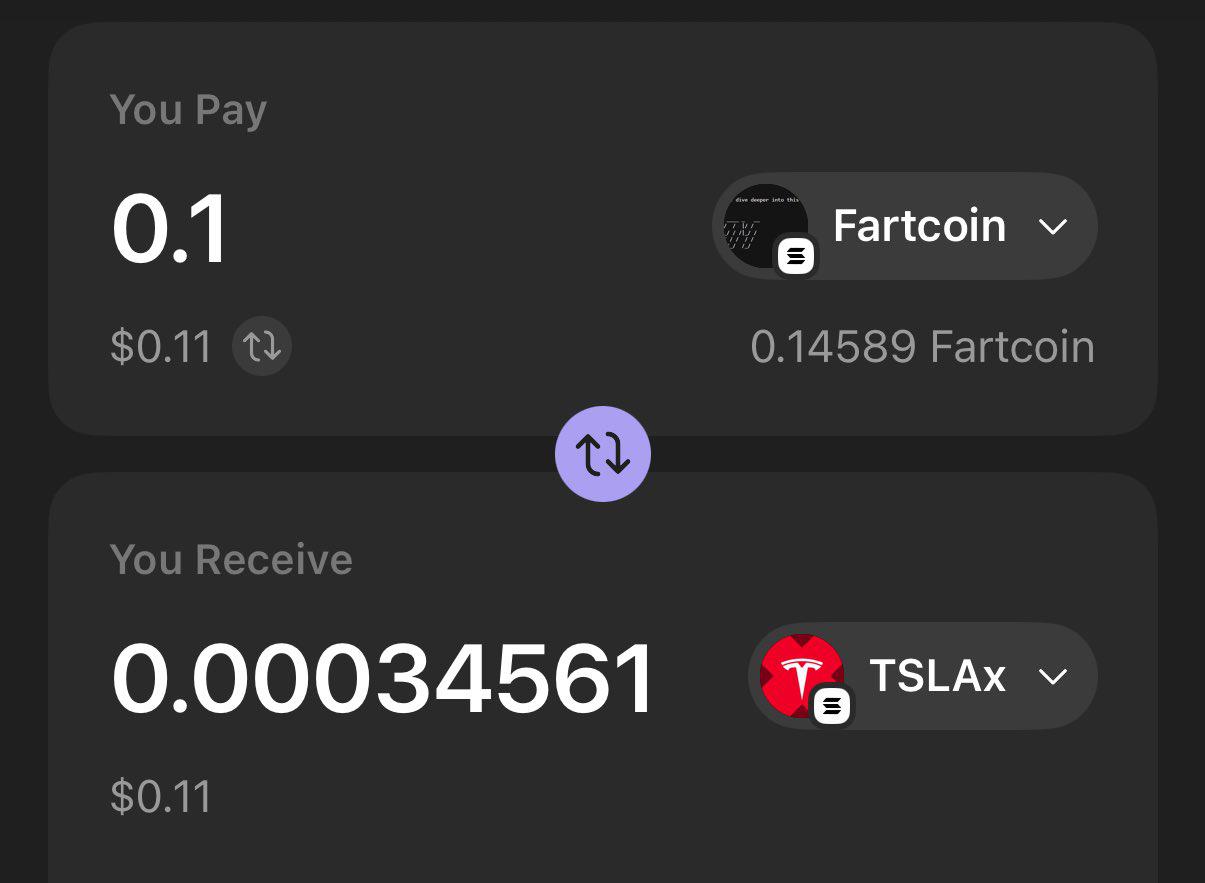Open the TSLAx token selector dropdown
The width and height of the screenshot is (1205, 883).
pos(923,677)
